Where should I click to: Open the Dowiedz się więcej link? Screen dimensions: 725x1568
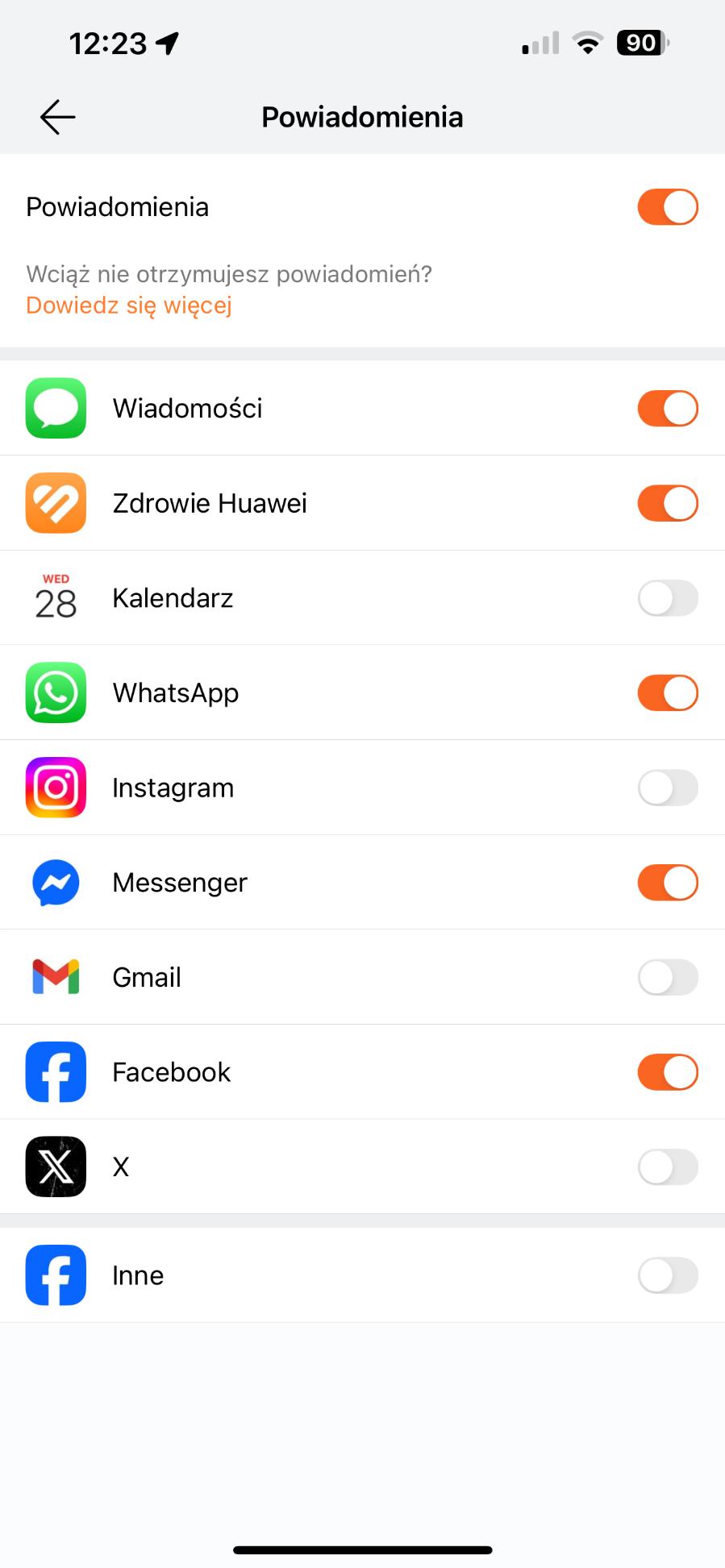pos(129,306)
